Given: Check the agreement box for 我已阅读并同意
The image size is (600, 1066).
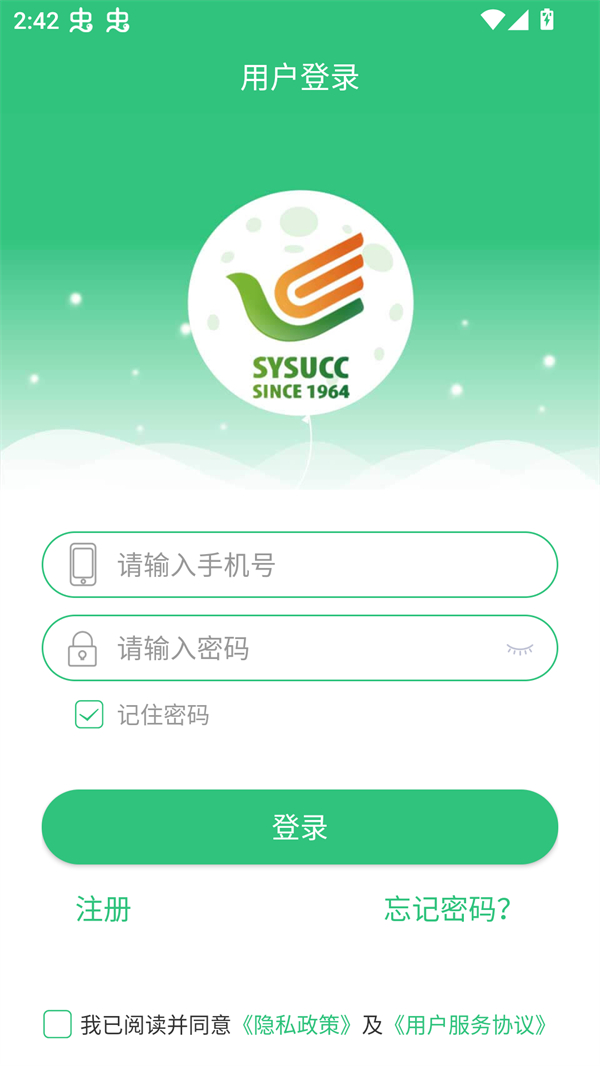Looking at the screenshot, I should (58, 1024).
